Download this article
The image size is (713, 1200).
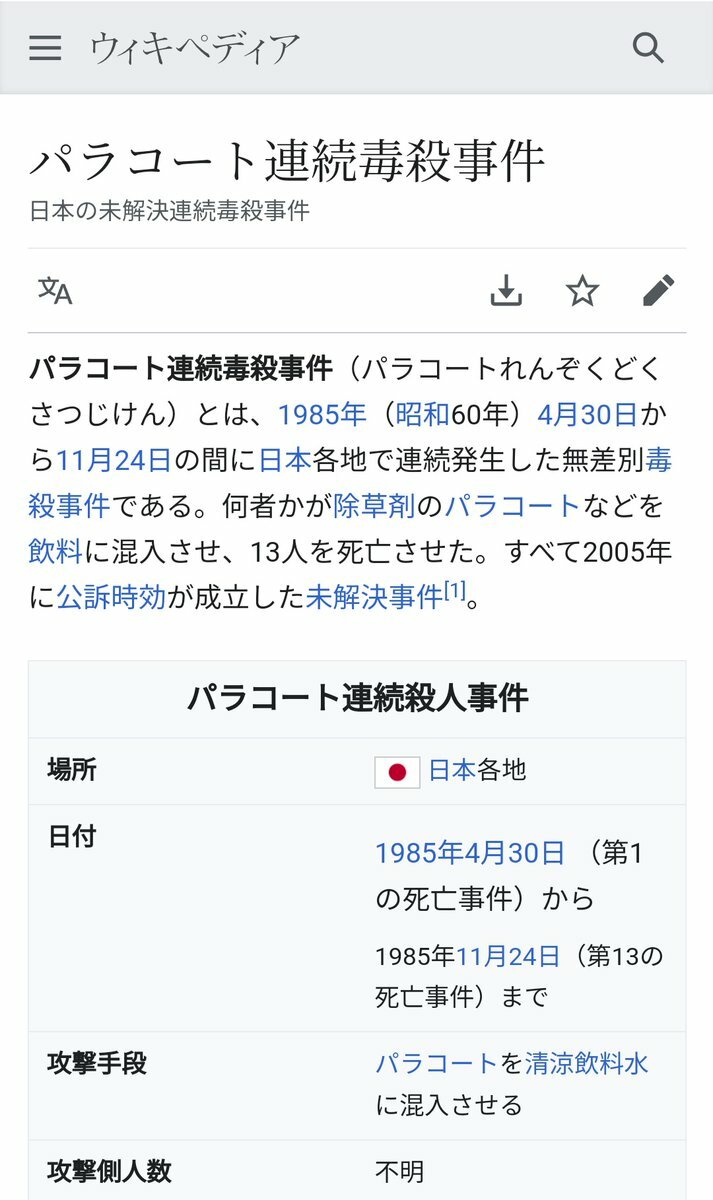tap(507, 291)
